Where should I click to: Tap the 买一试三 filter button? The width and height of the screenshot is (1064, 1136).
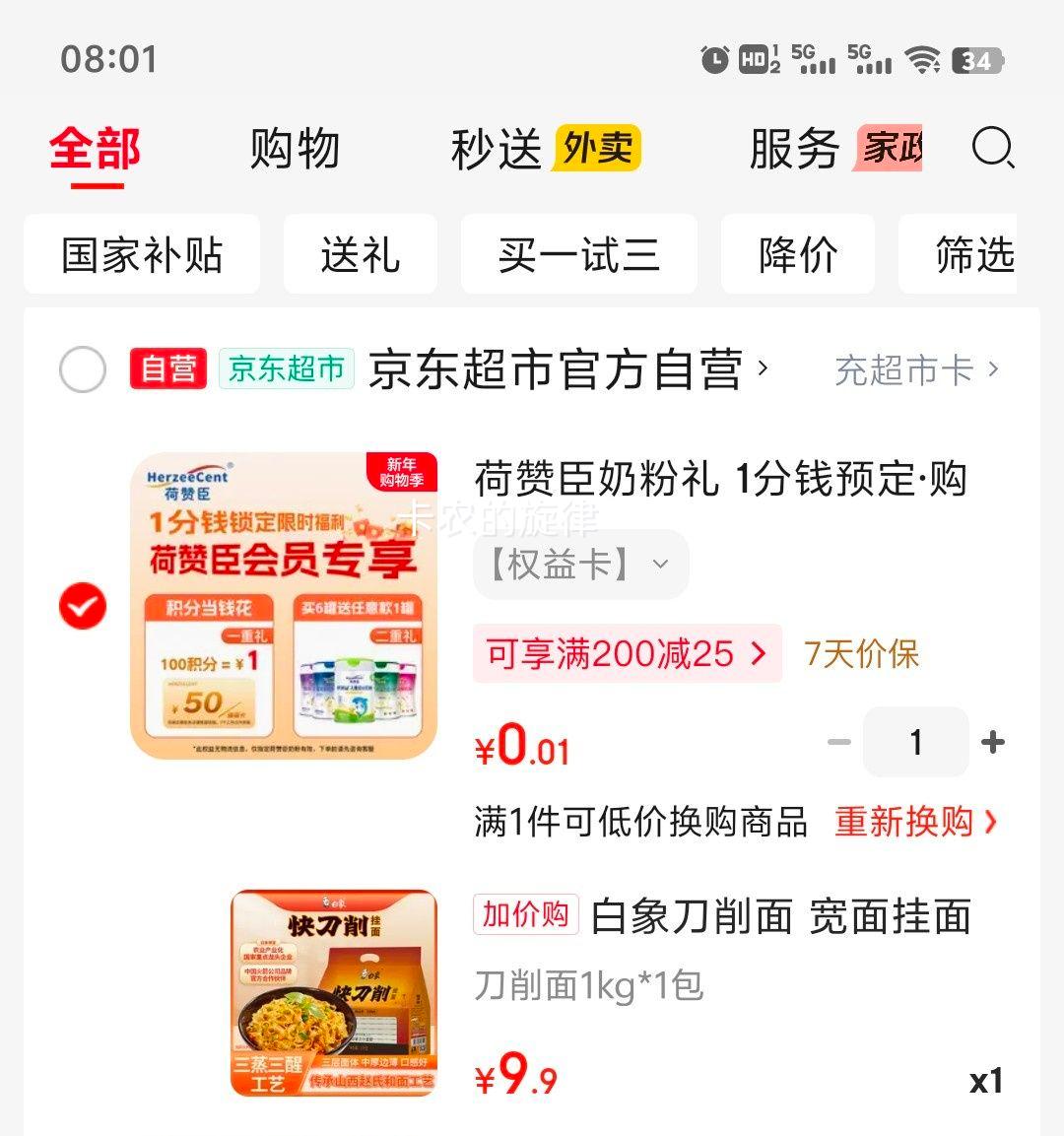pyautogui.click(x=578, y=255)
